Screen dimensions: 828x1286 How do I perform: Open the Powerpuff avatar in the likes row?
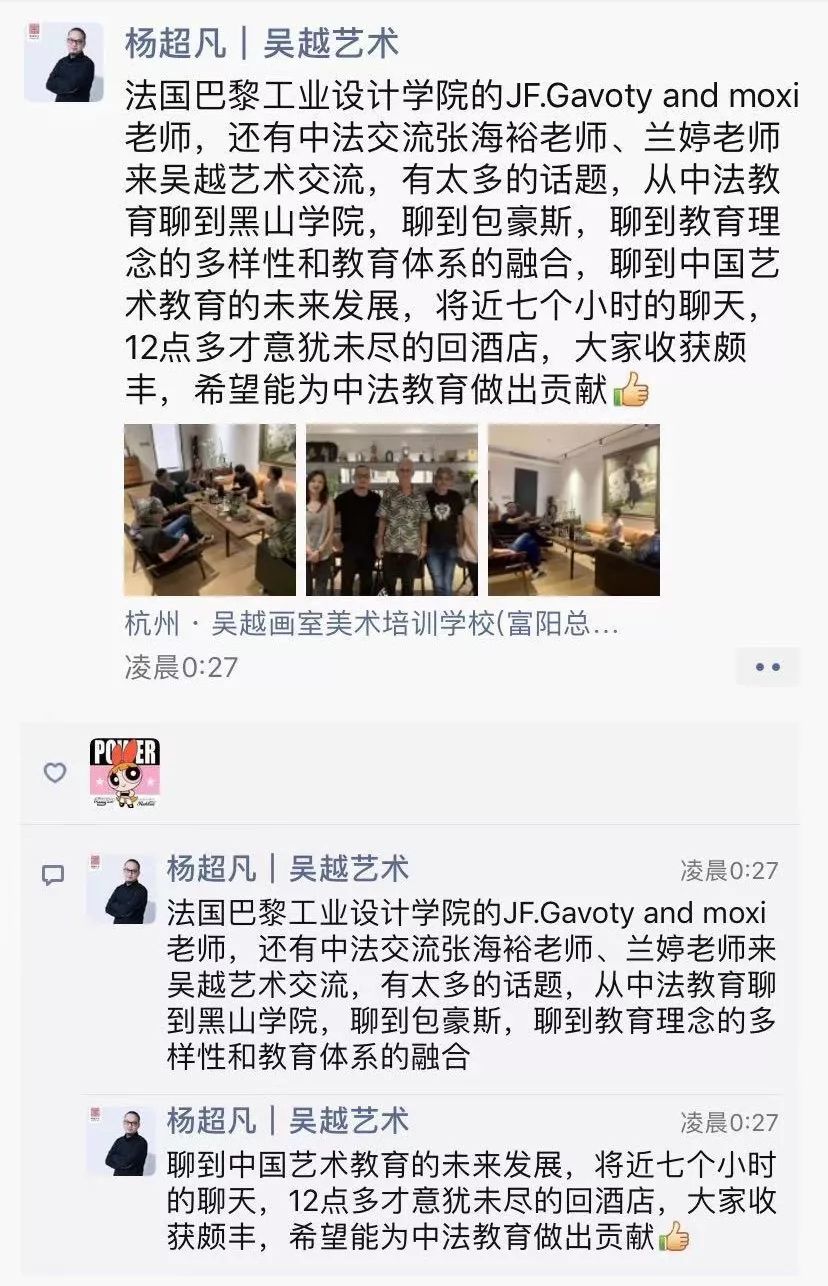coord(125,773)
